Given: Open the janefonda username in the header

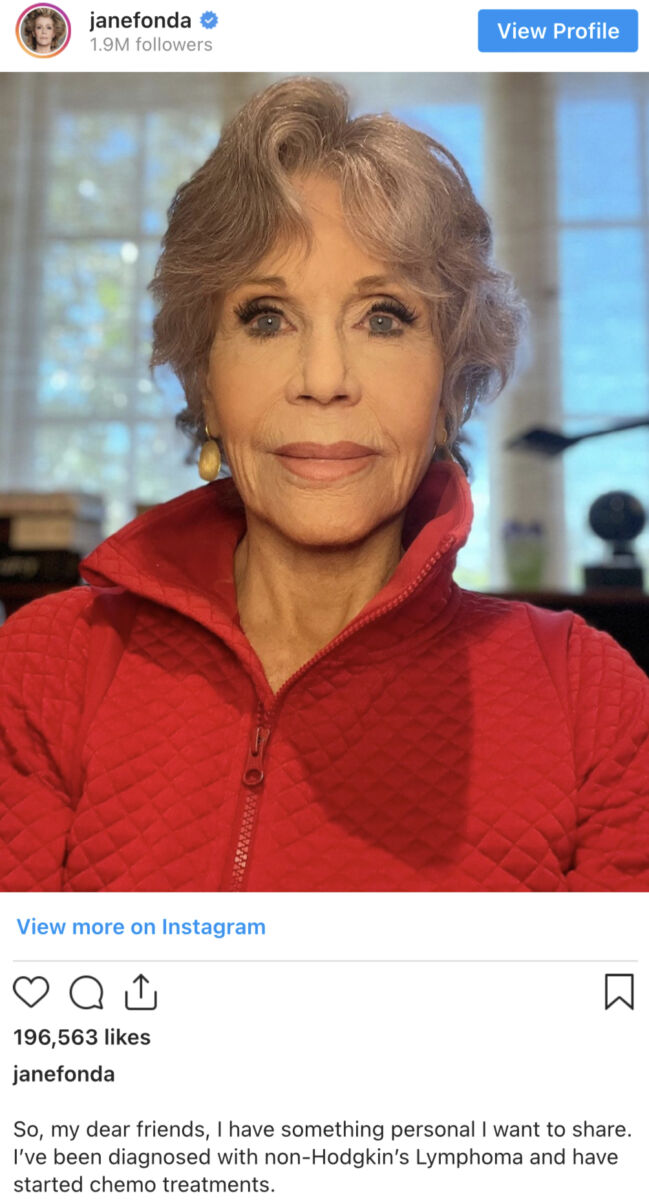Looking at the screenshot, I should click(x=140, y=20).
